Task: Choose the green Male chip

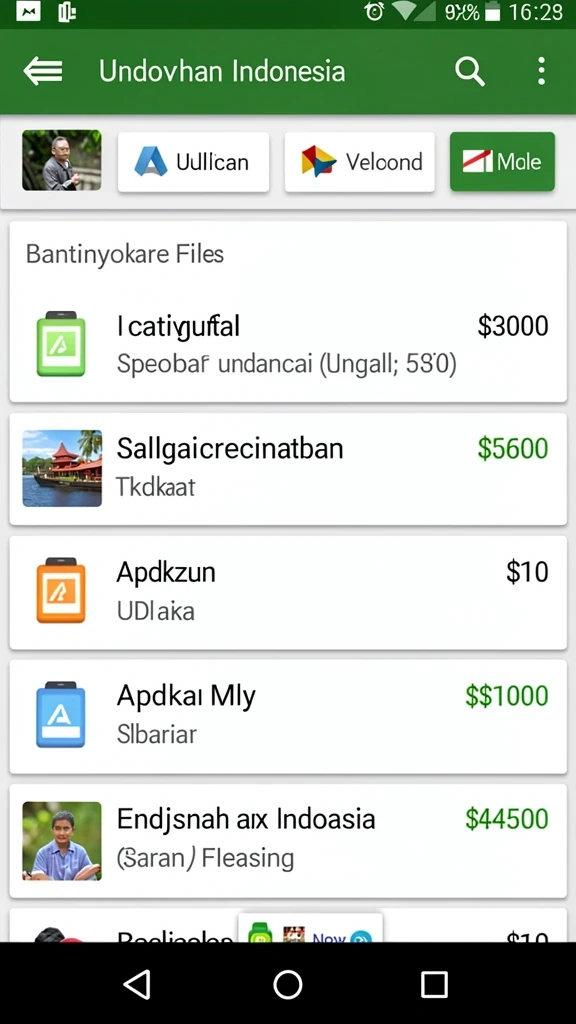Action: pos(502,162)
